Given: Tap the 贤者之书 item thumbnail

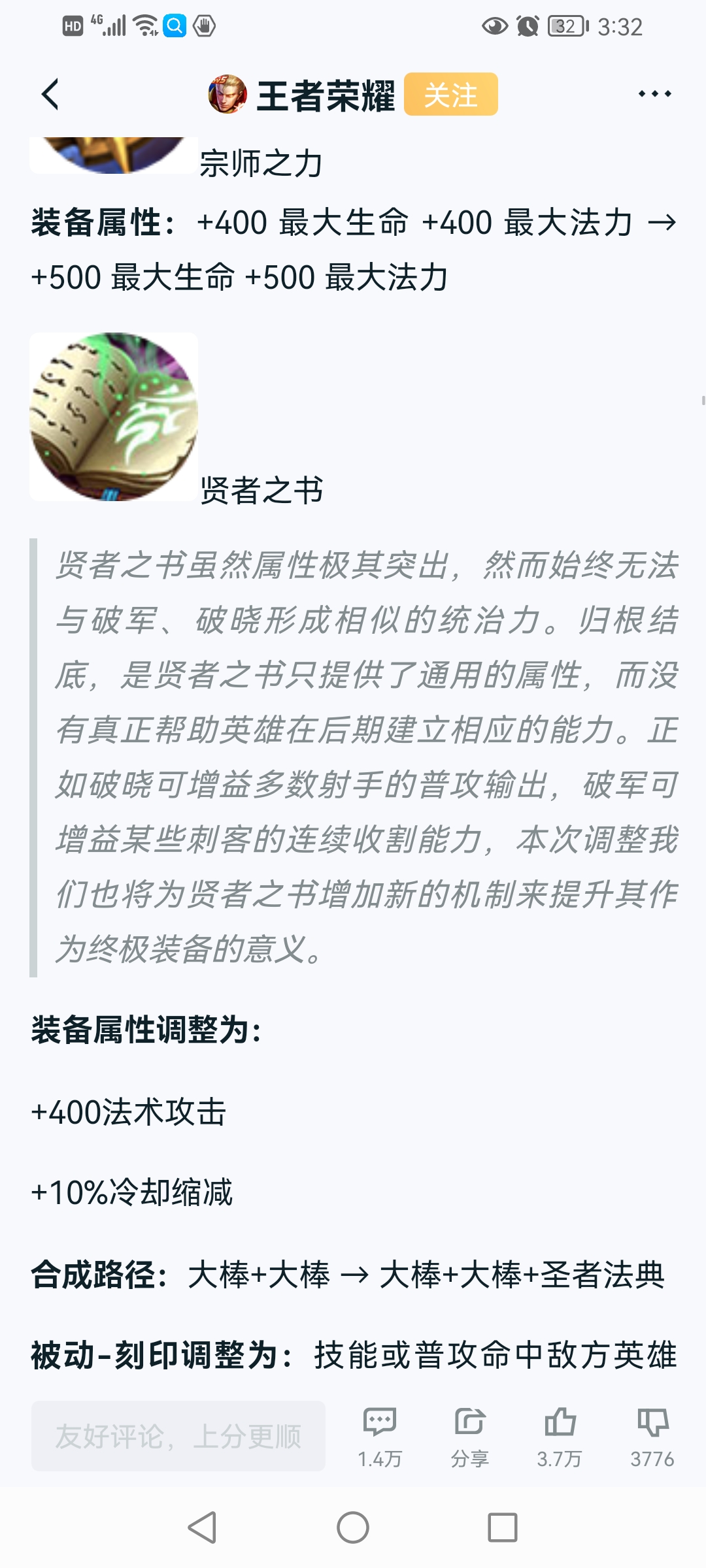Looking at the screenshot, I should (112, 414).
